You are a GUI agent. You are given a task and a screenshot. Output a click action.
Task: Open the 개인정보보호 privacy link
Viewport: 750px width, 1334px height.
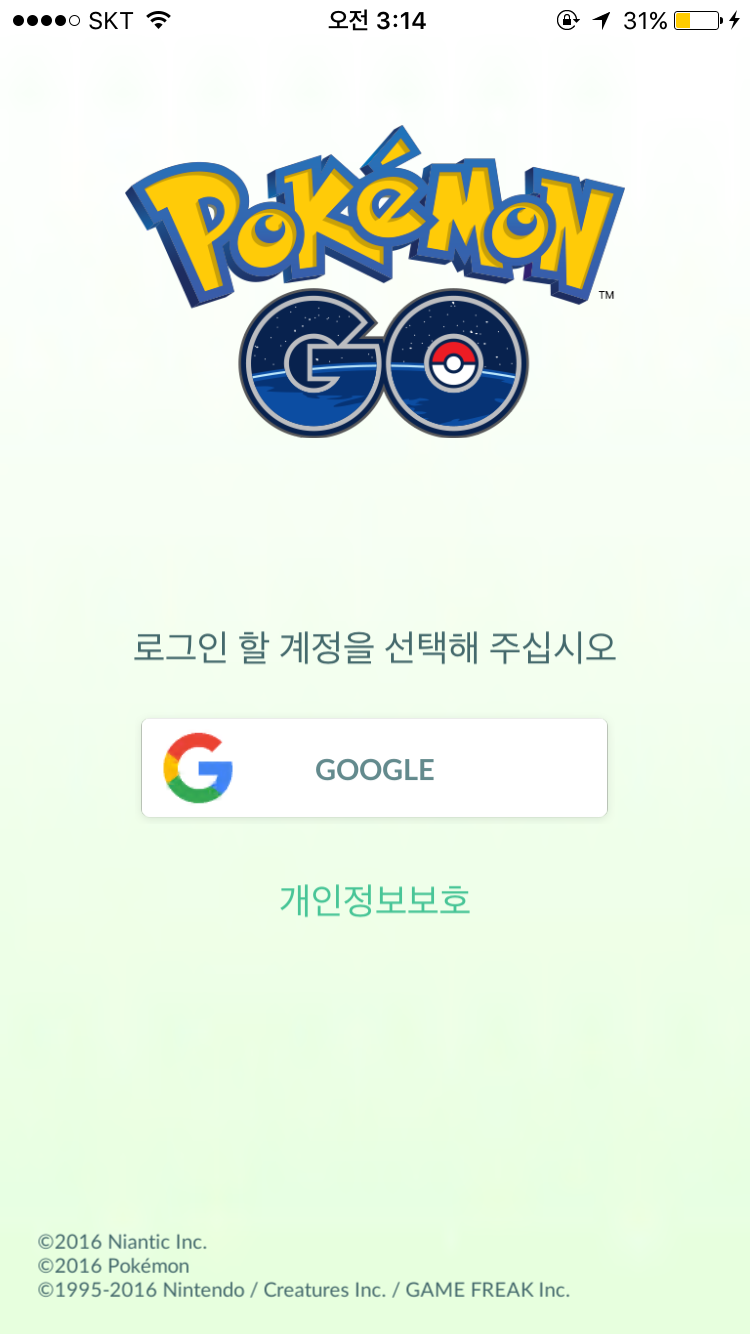(x=374, y=901)
